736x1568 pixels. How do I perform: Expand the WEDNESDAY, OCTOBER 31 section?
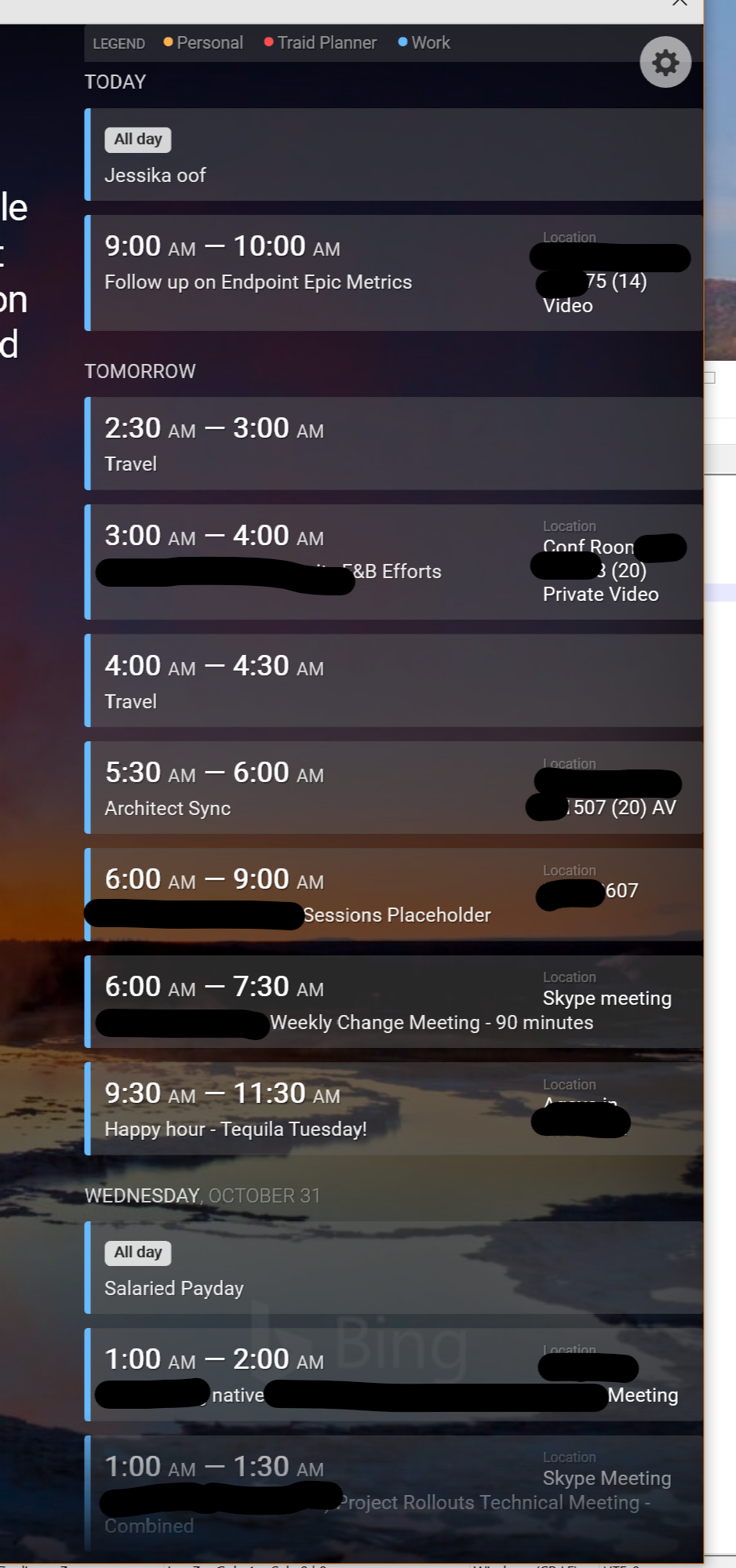coord(202,1195)
